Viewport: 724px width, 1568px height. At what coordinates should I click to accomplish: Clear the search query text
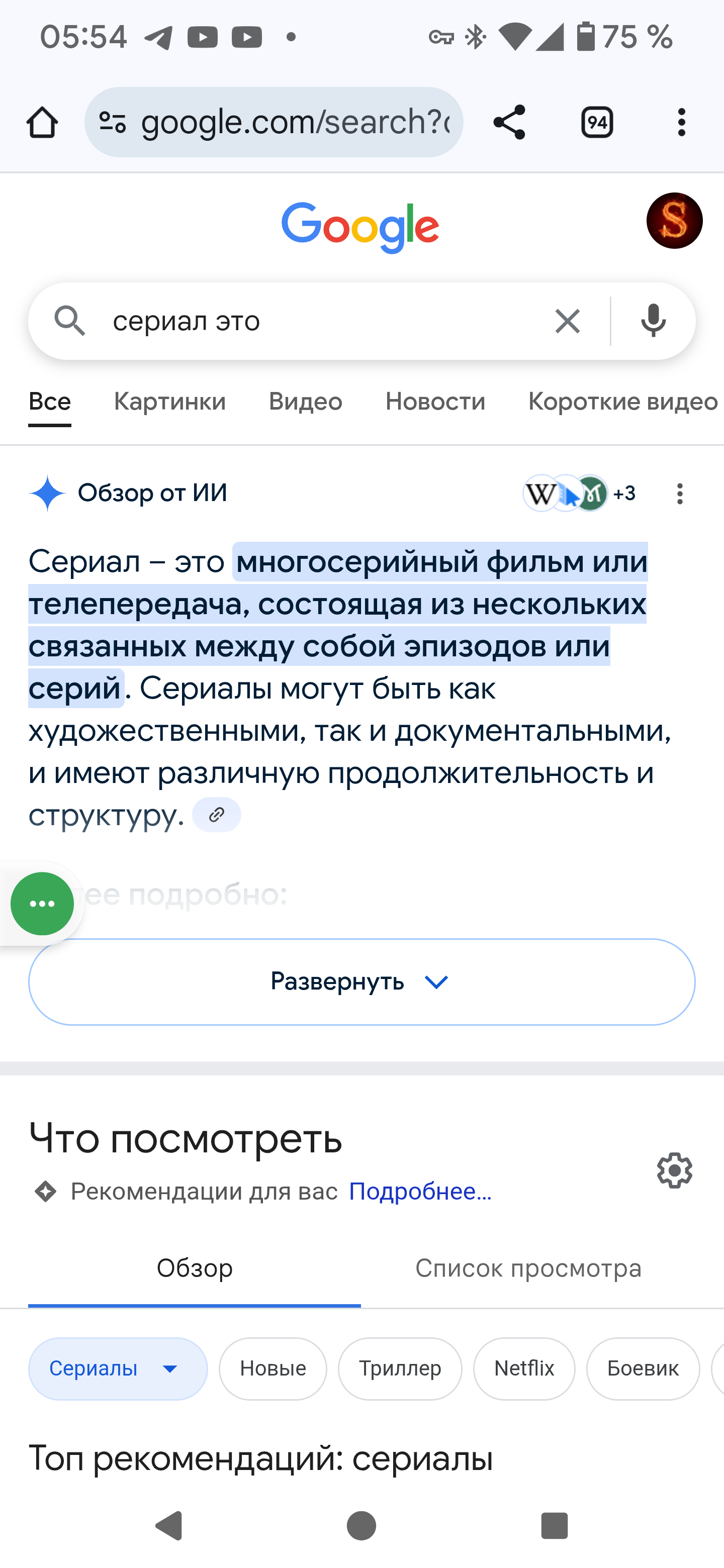pos(568,321)
